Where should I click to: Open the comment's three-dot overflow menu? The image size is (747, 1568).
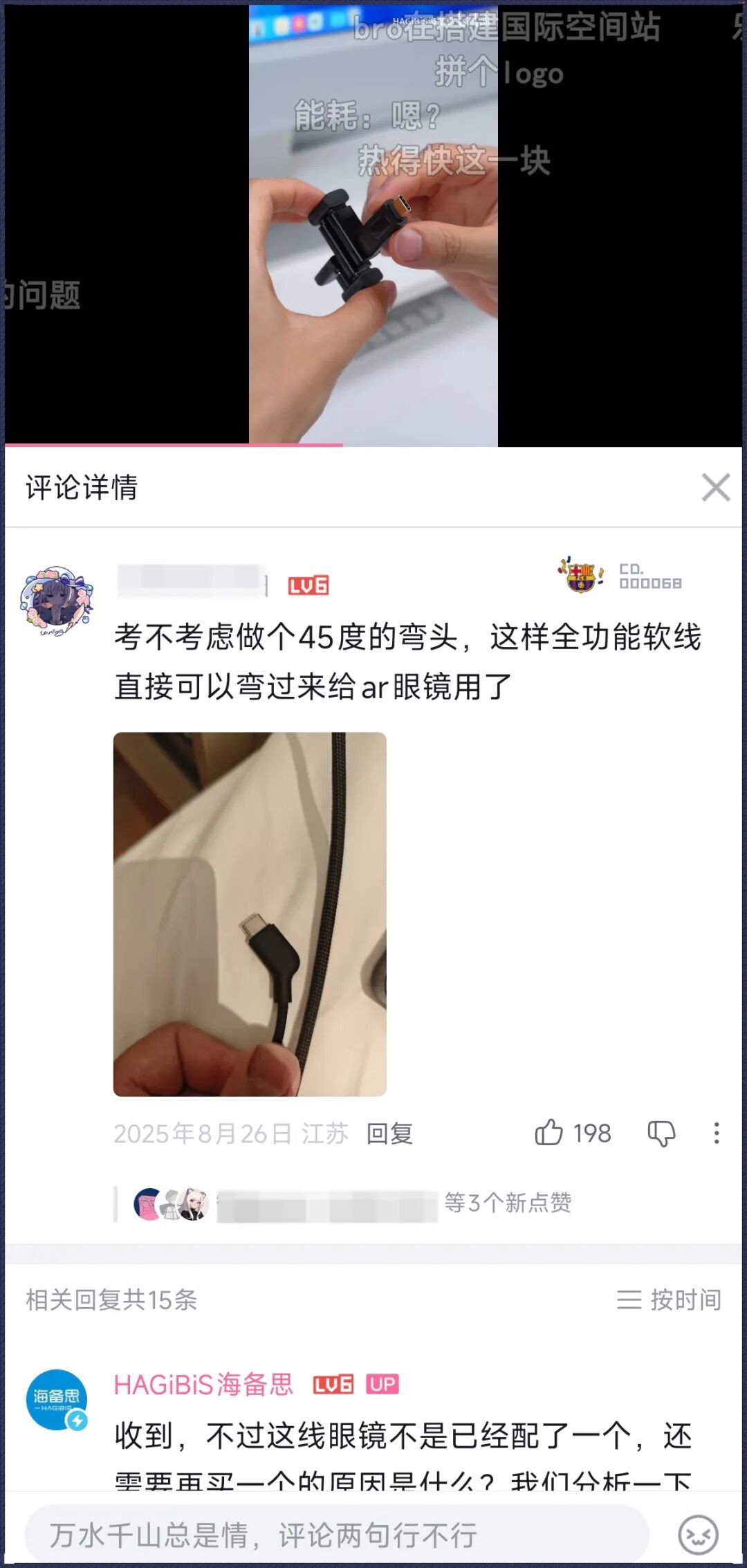click(717, 1133)
